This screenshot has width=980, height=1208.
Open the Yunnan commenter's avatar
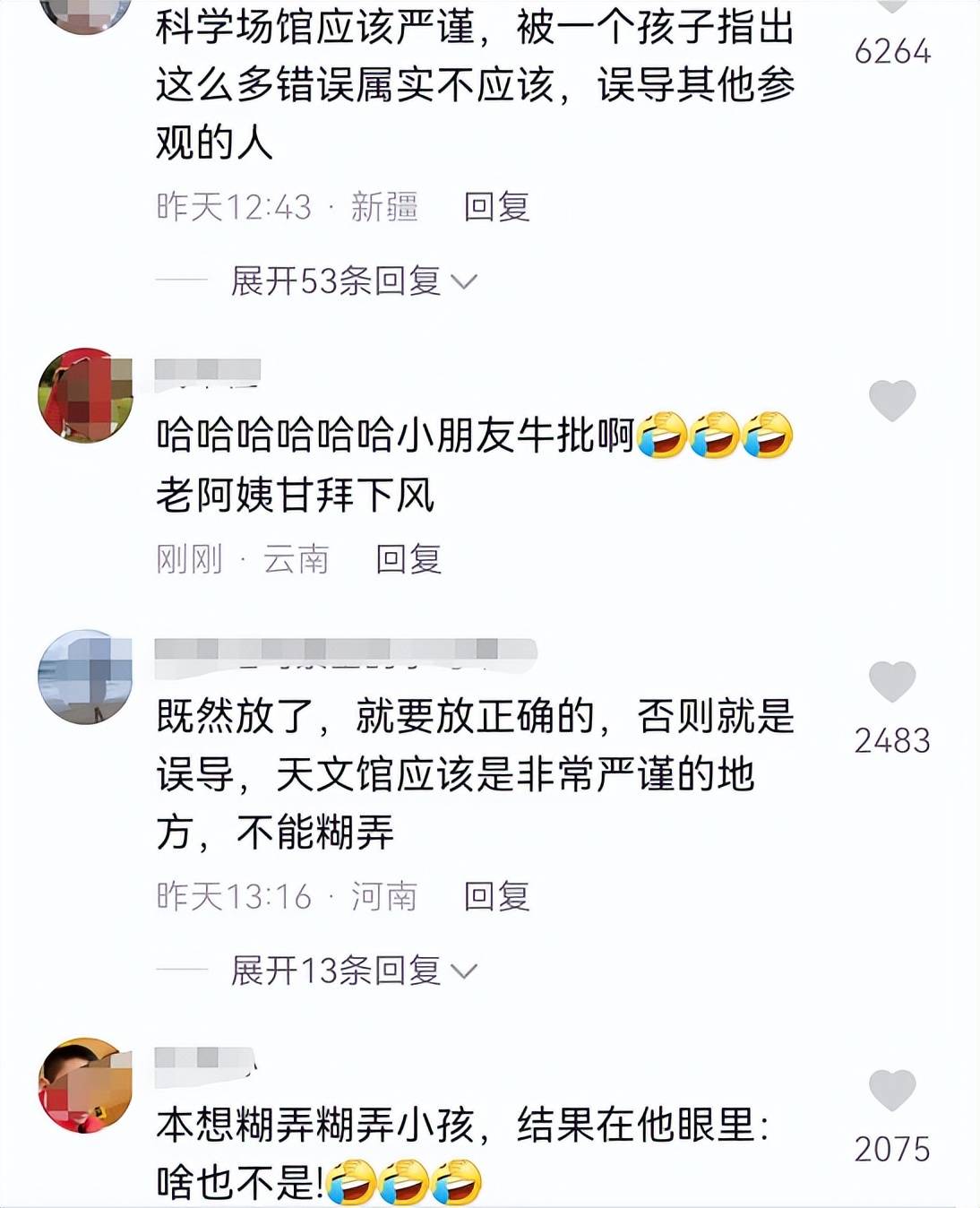[x=85, y=395]
